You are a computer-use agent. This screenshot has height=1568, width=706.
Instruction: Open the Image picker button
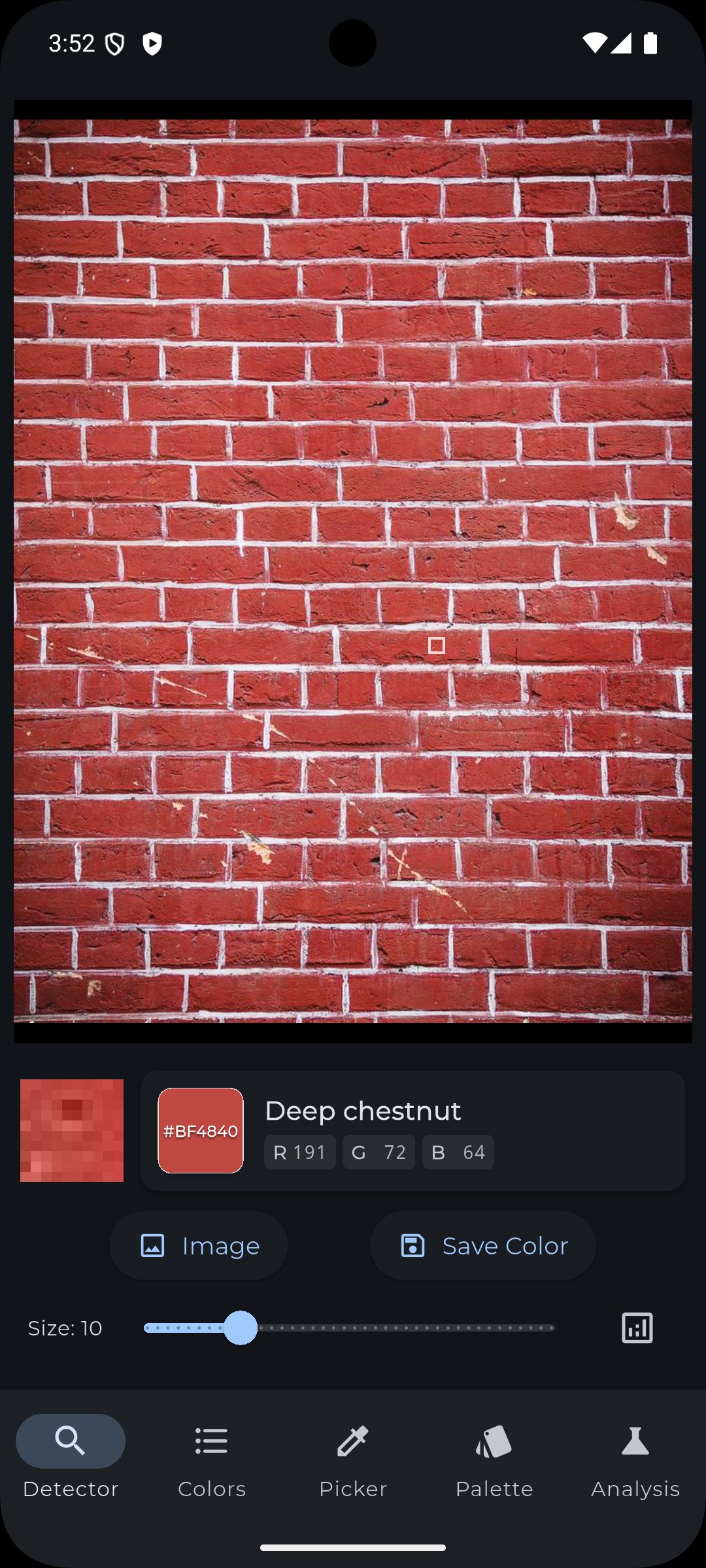[x=199, y=1246]
